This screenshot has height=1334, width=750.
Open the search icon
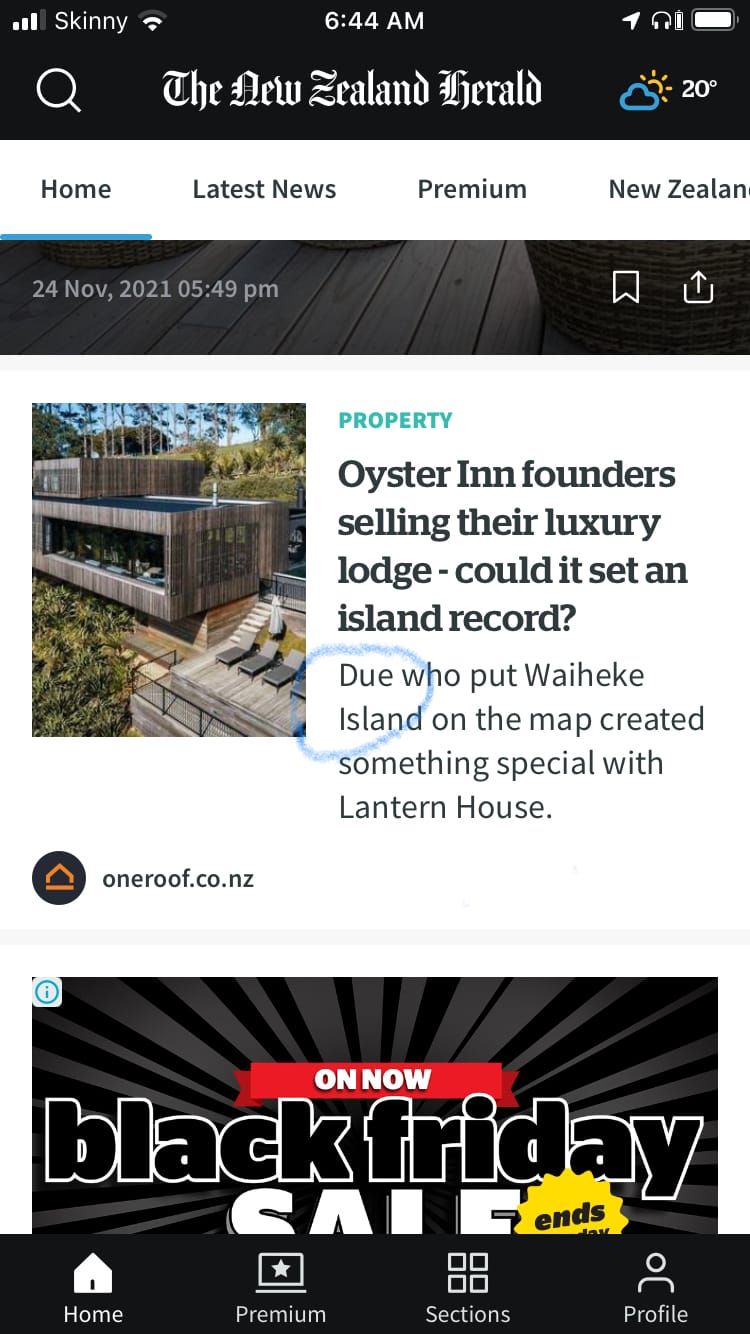pyautogui.click(x=58, y=90)
